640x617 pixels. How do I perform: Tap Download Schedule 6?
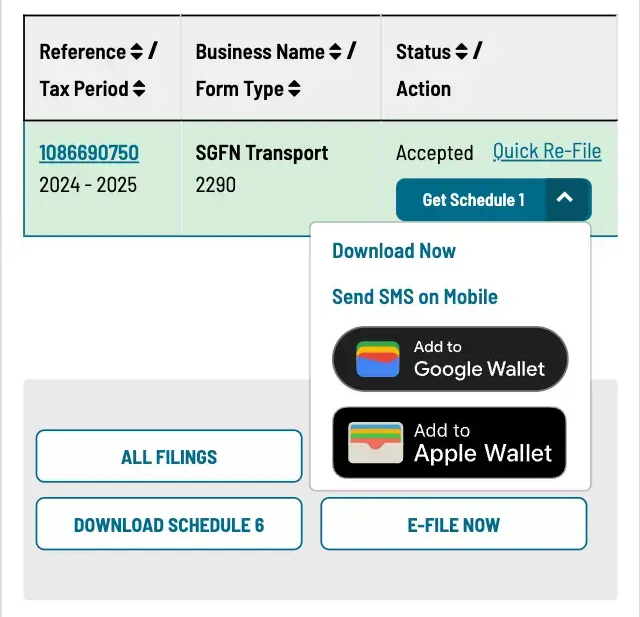coord(169,524)
